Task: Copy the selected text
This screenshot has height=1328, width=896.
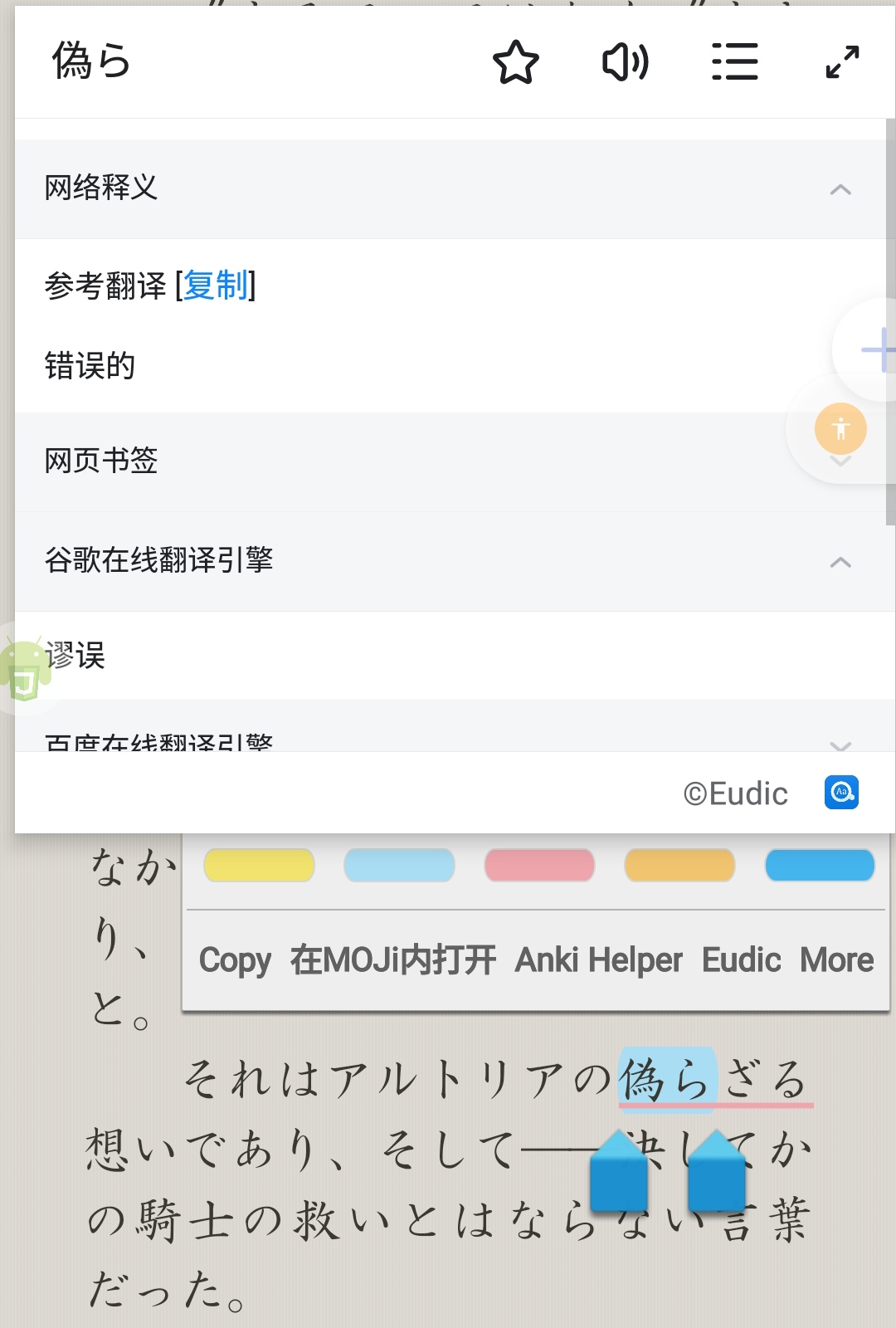Action: click(235, 960)
